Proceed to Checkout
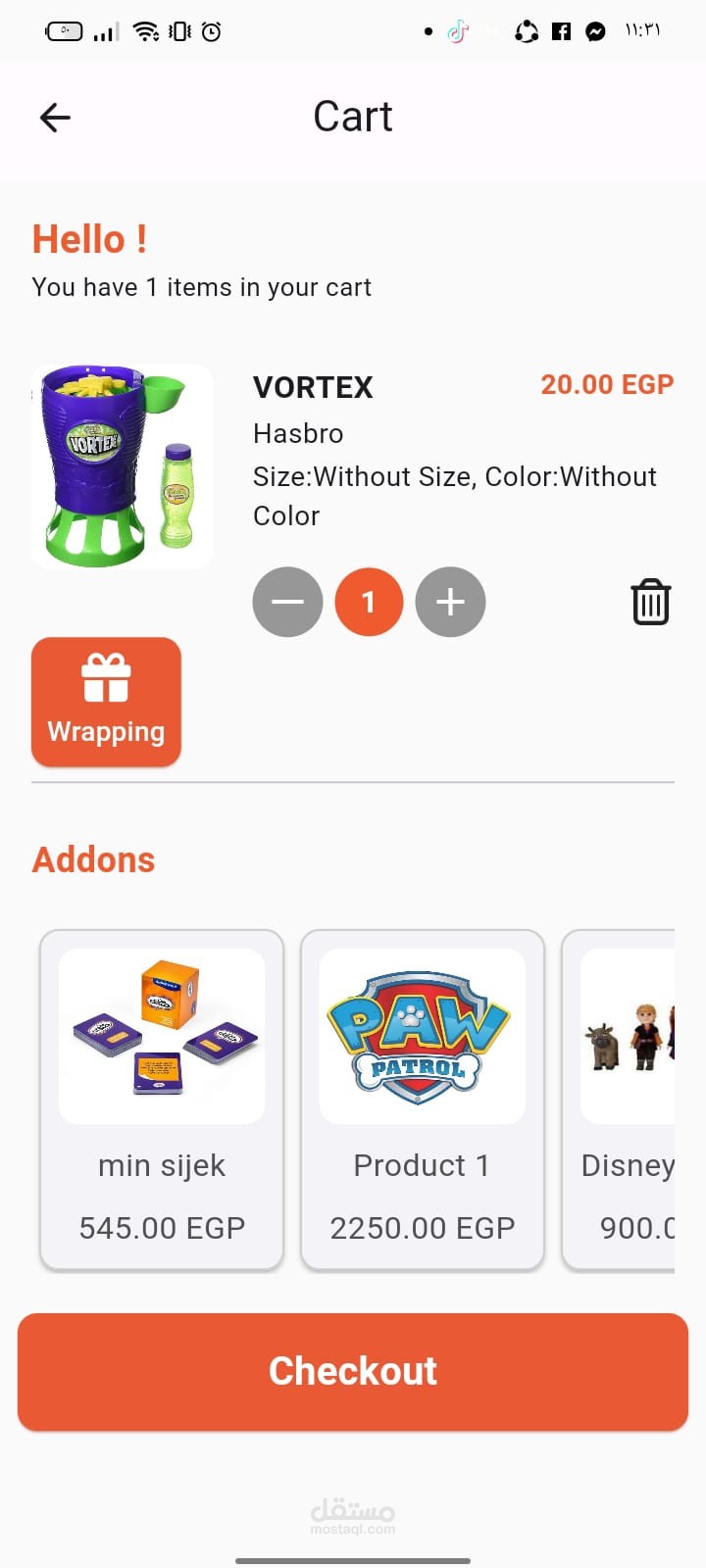706x1568 pixels. click(353, 1371)
